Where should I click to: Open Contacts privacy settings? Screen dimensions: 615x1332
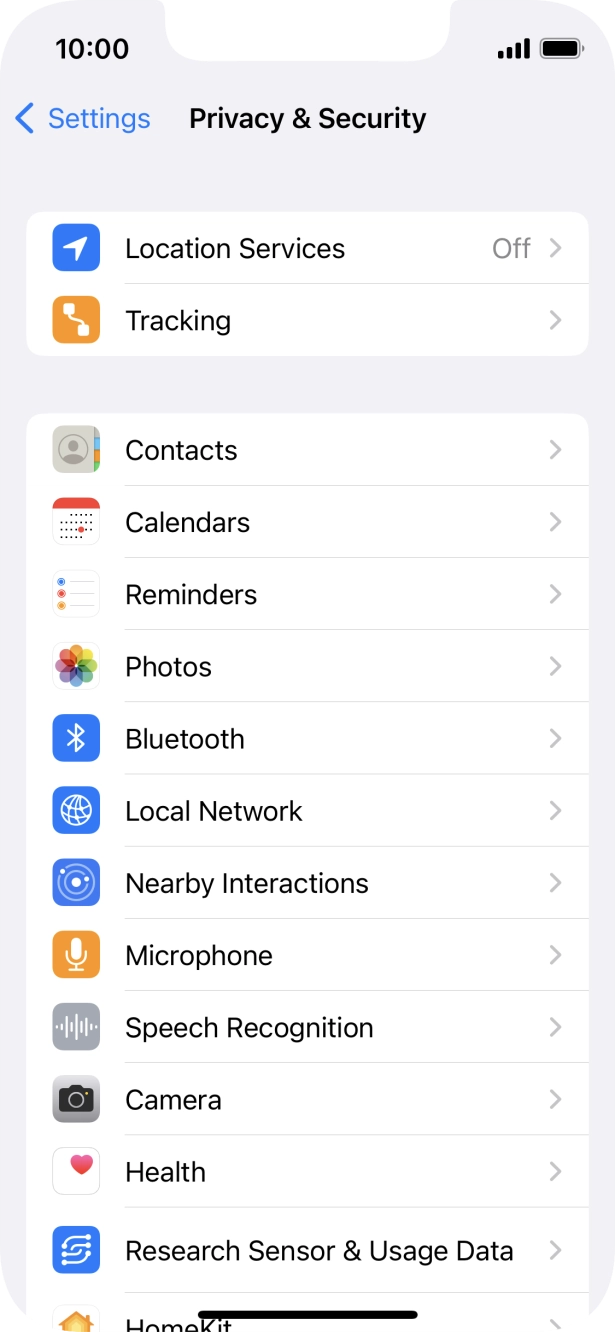pos(307,450)
